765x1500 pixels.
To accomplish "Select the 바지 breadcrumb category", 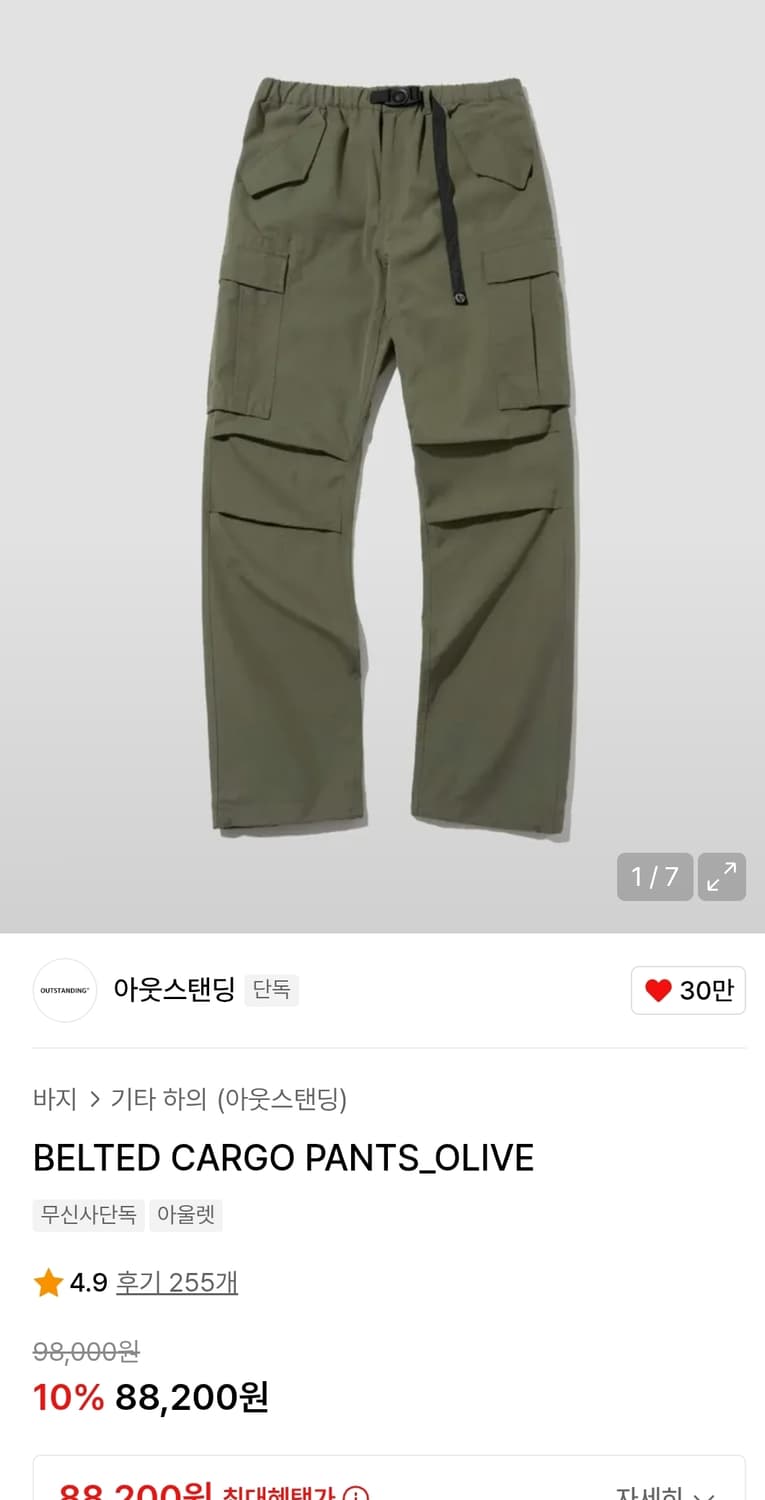I will click(x=57, y=1098).
